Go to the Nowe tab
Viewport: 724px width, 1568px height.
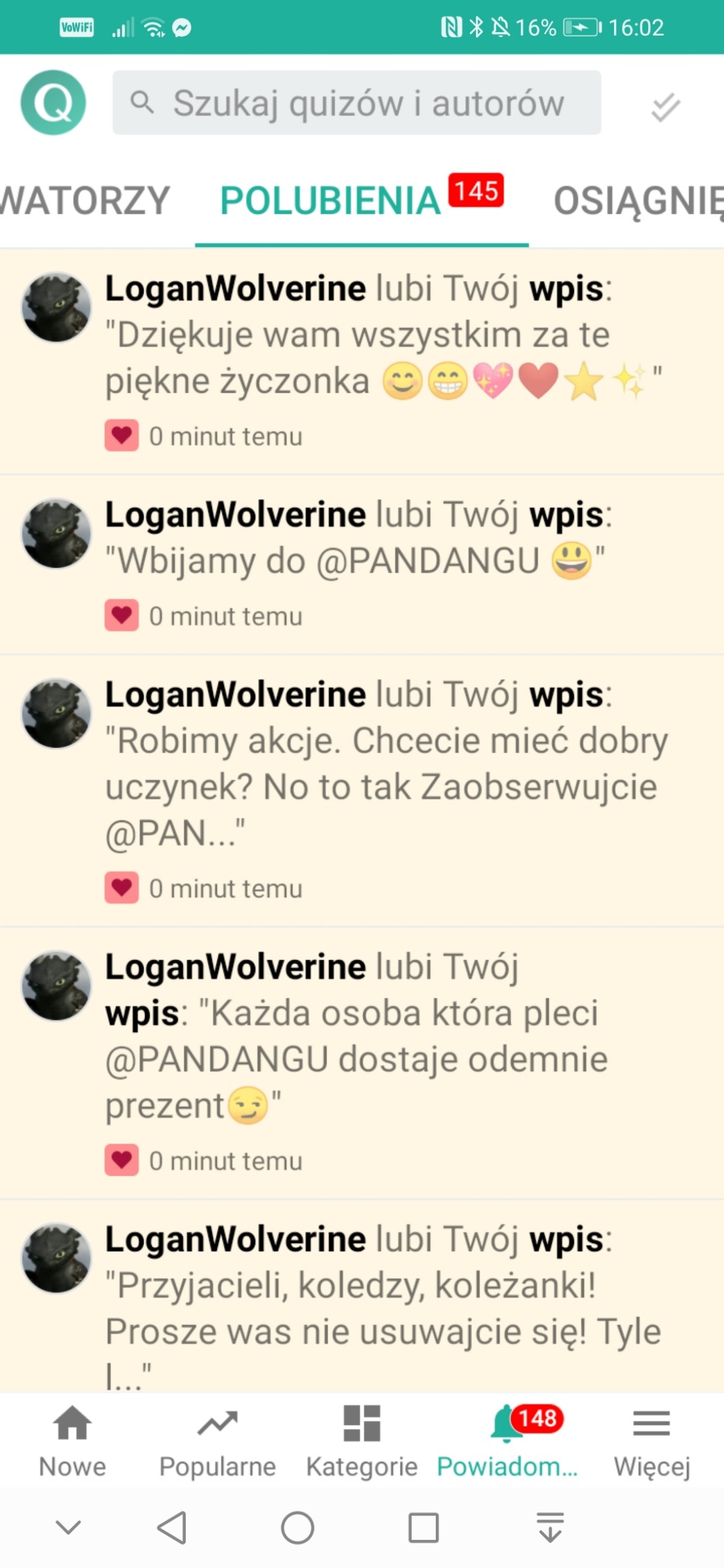[72, 1441]
